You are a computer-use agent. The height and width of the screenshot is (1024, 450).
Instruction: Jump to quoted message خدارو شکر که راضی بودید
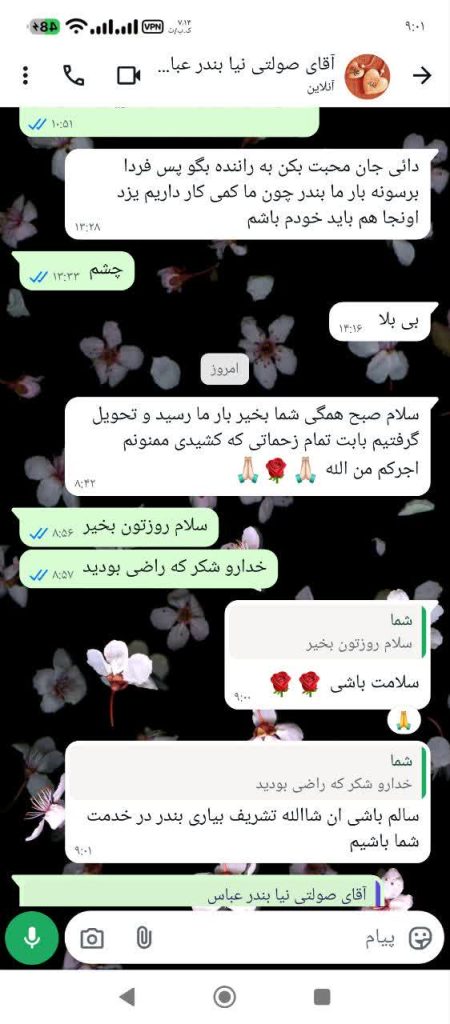(x=248, y=773)
